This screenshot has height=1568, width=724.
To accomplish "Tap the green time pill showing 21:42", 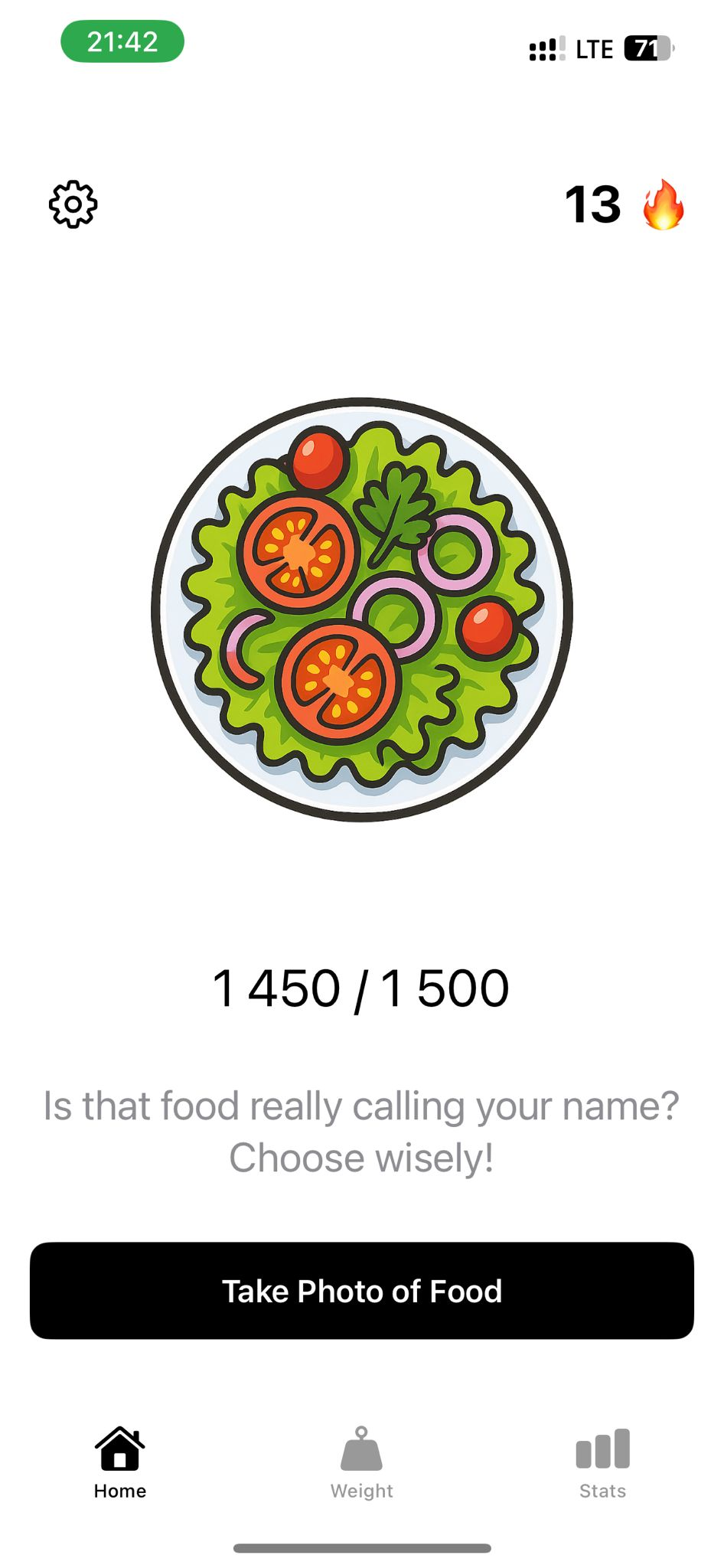I will pyautogui.click(x=121, y=42).
